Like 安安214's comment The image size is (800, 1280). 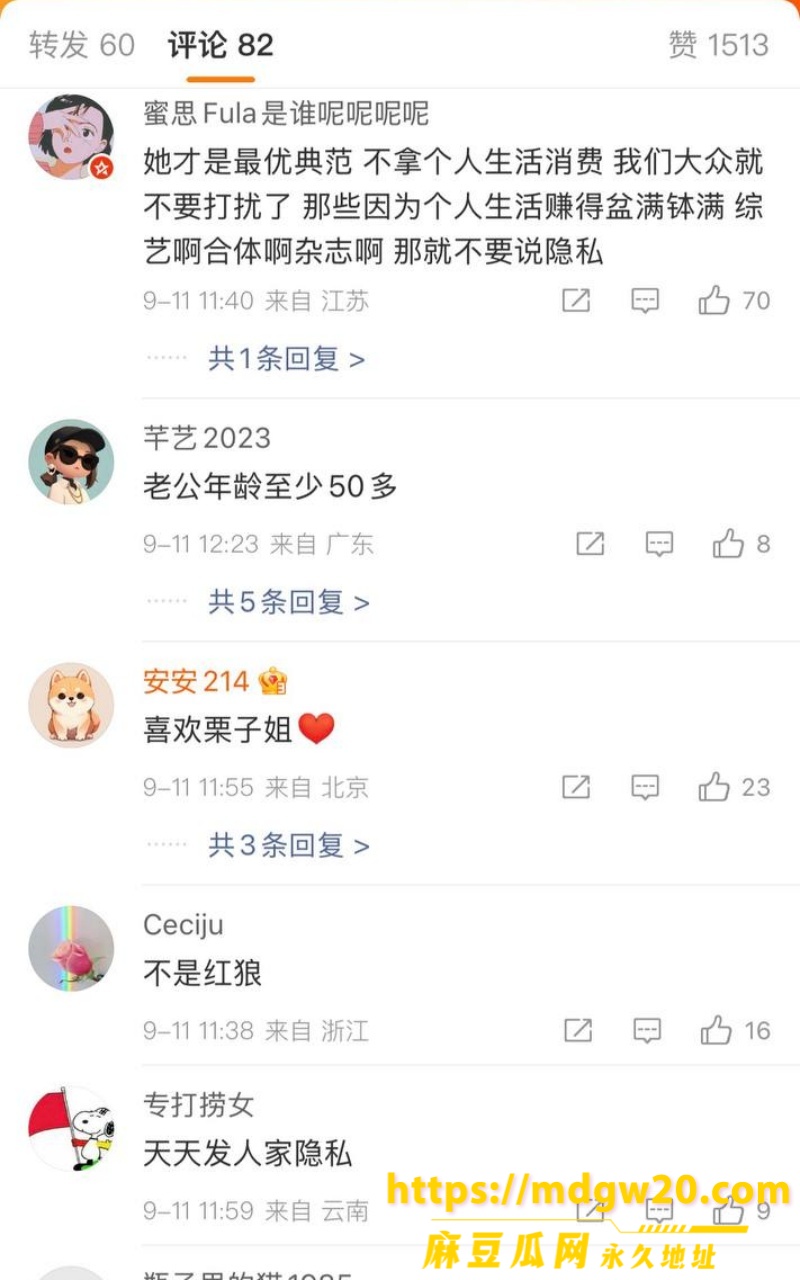(734, 787)
